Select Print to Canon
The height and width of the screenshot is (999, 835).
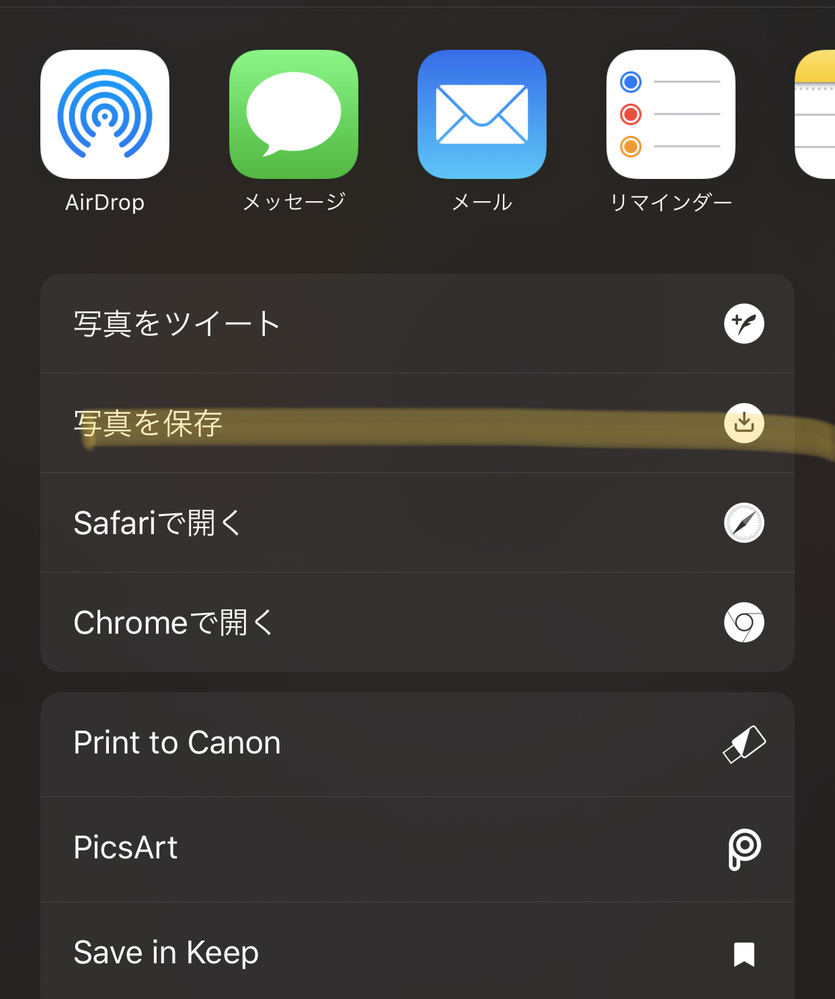(417, 744)
